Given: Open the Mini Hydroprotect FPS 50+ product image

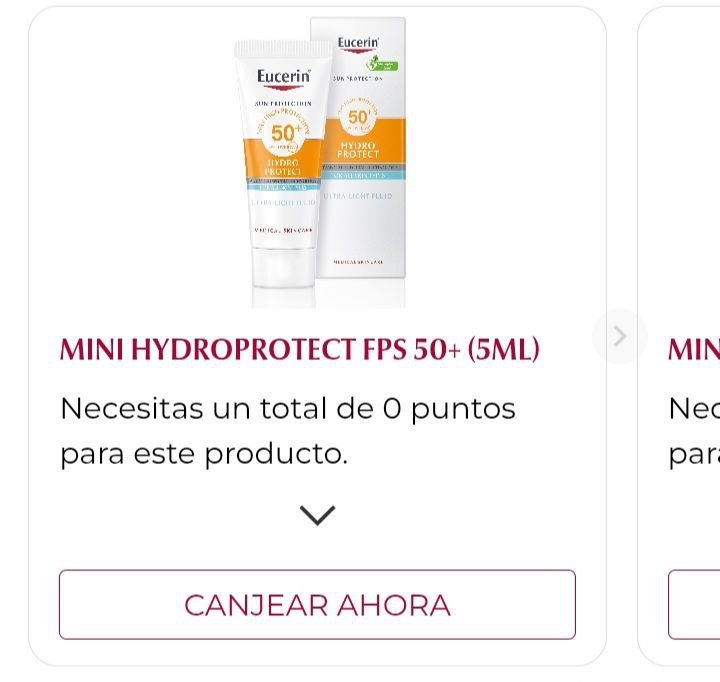Looking at the screenshot, I should click(319, 165).
